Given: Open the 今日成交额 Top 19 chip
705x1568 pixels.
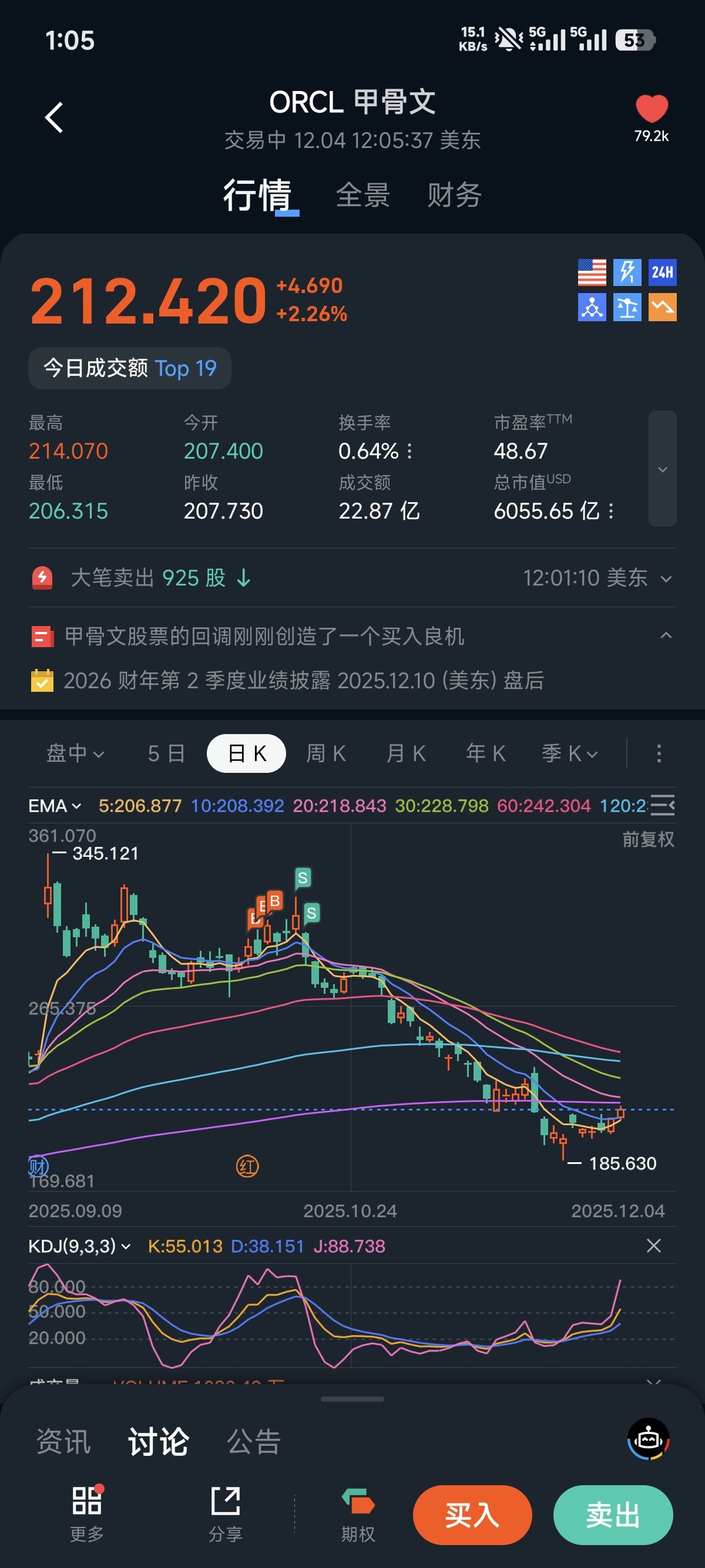Looking at the screenshot, I should (x=130, y=368).
